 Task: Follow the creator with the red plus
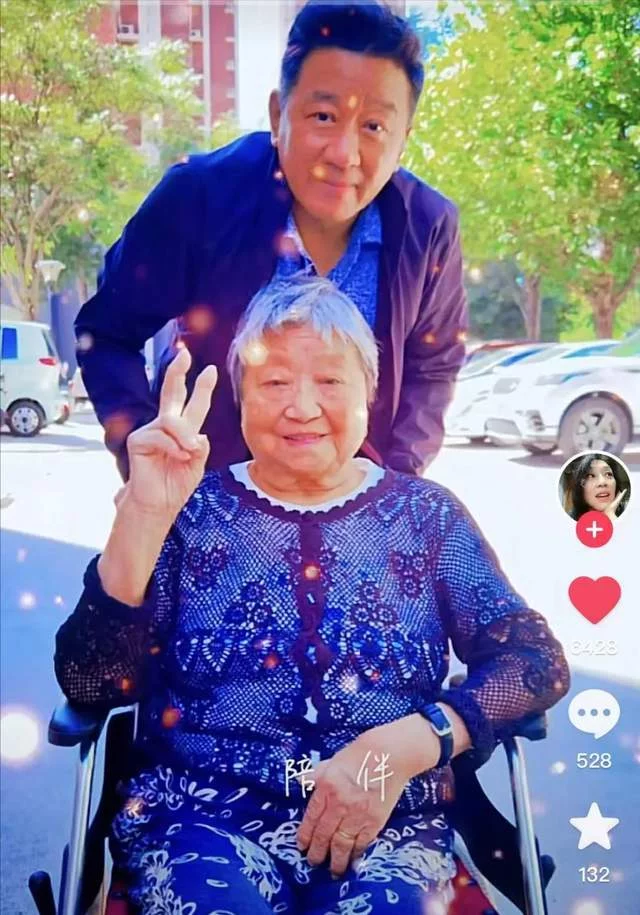click(594, 529)
